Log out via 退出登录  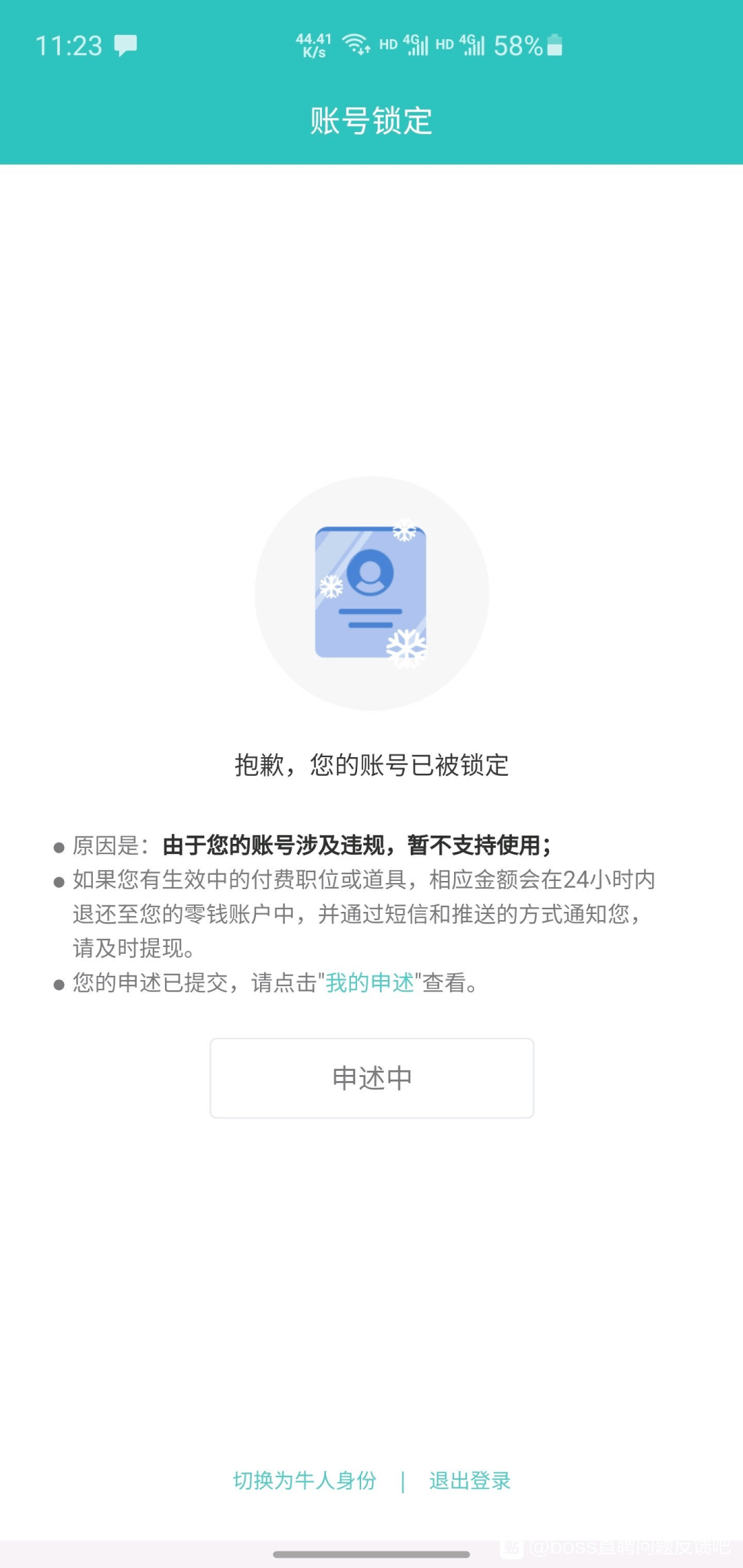click(x=470, y=1480)
